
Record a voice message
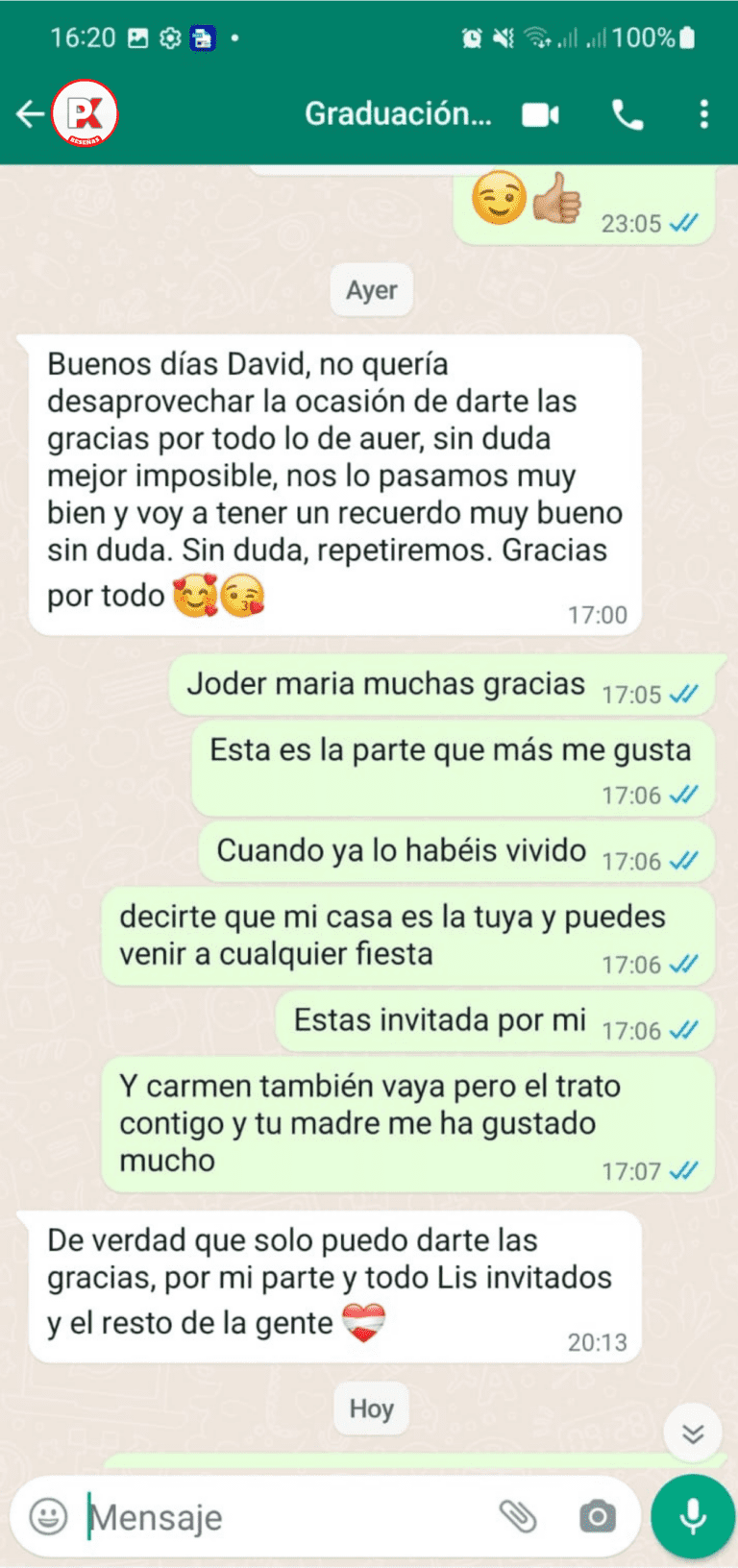click(x=692, y=1516)
